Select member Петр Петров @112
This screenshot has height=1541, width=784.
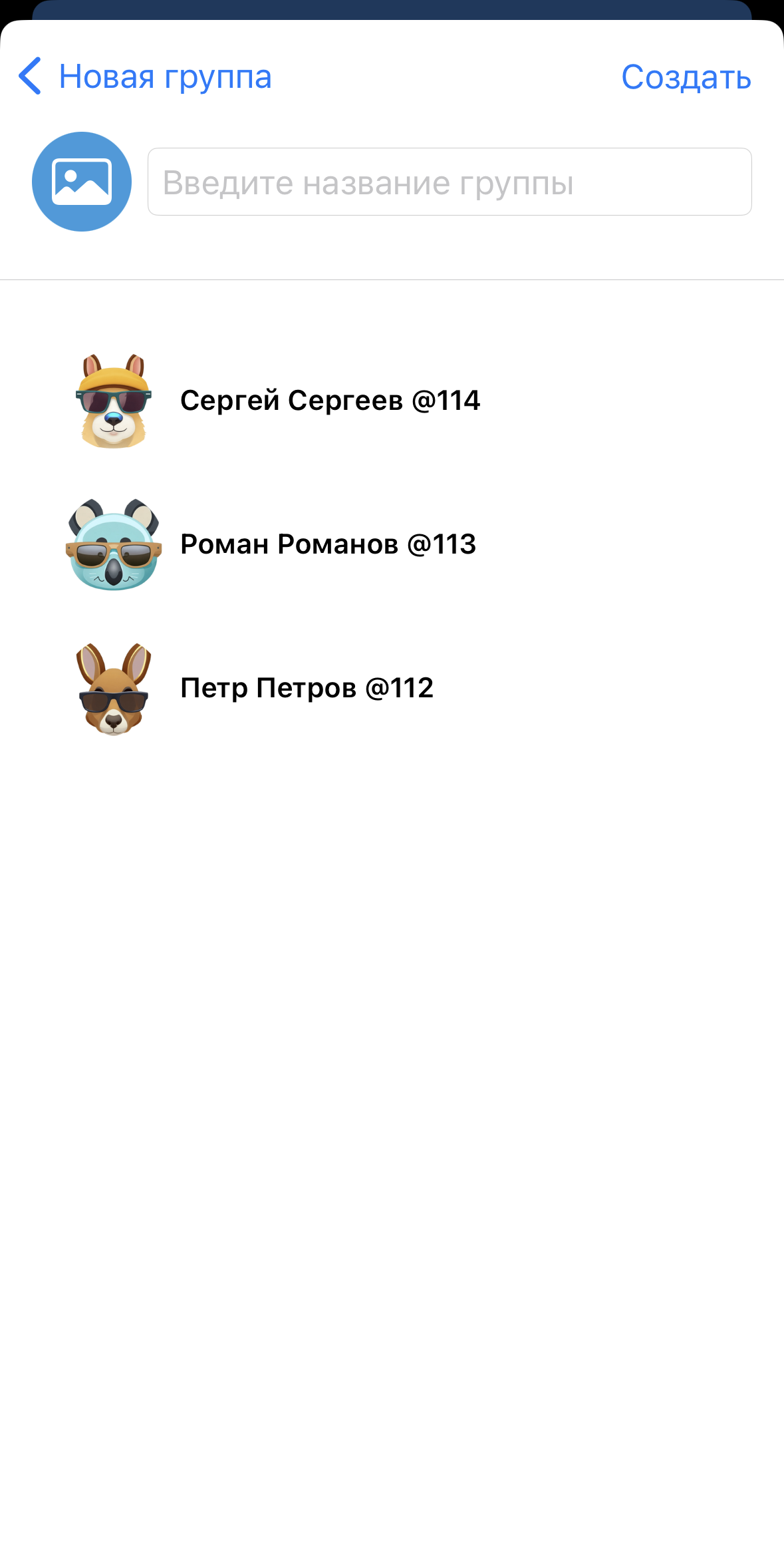(x=307, y=688)
